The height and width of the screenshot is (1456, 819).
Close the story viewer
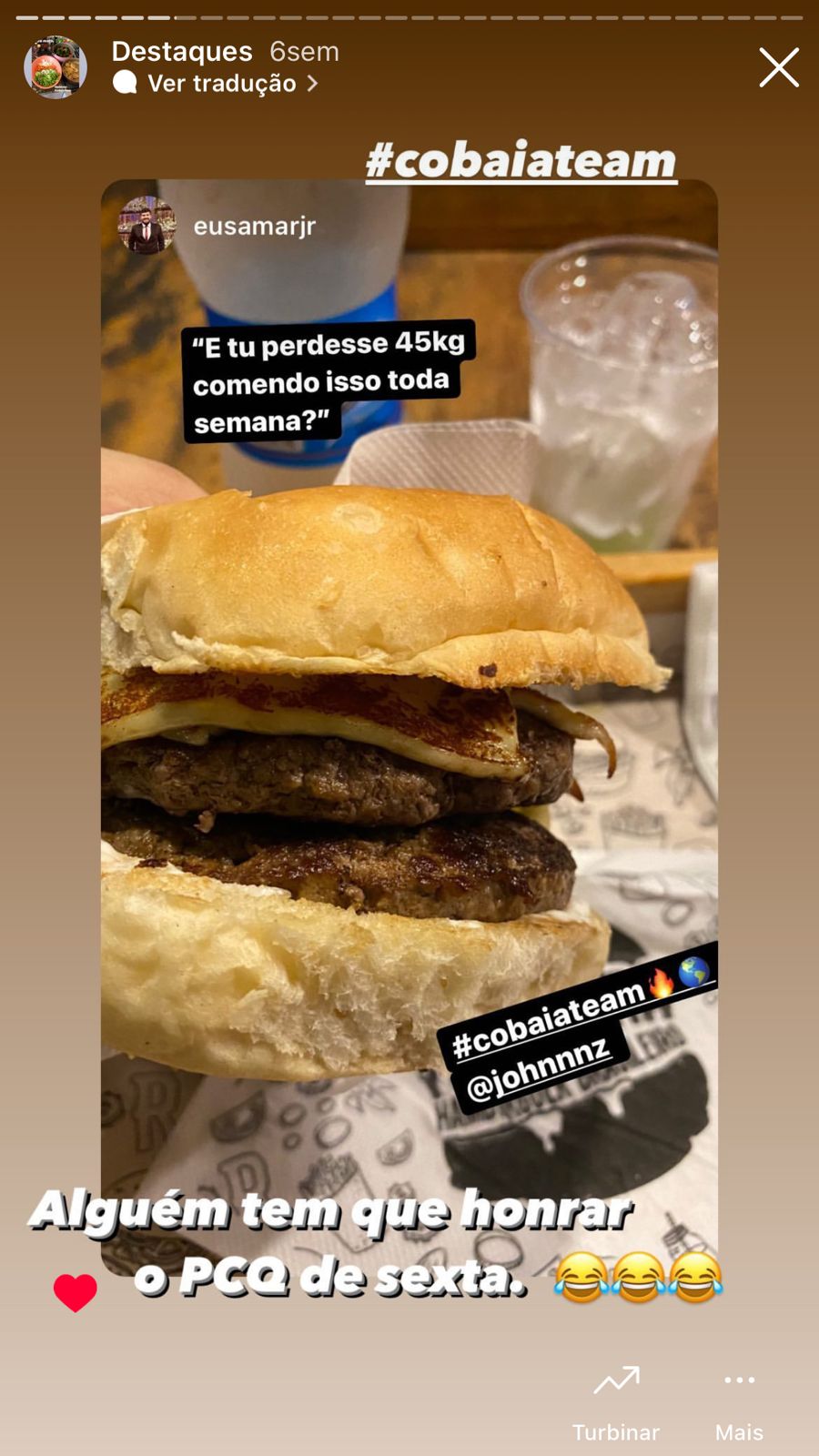pyautogui.click(x=779, y=68)
